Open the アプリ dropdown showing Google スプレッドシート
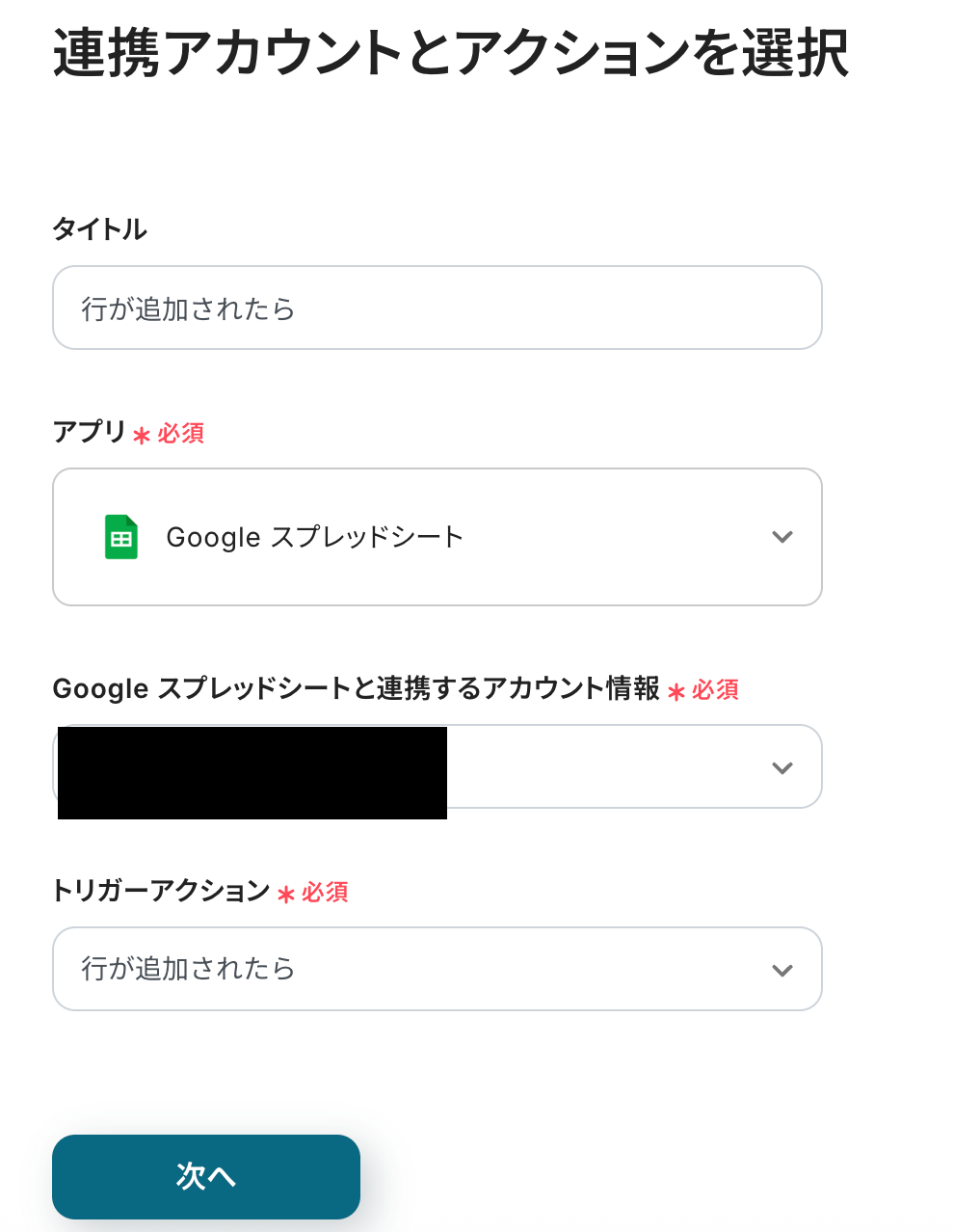Image resolution: width=954 pixels, height=1232 pixels. pyautogui.click(x=437, y=537)
